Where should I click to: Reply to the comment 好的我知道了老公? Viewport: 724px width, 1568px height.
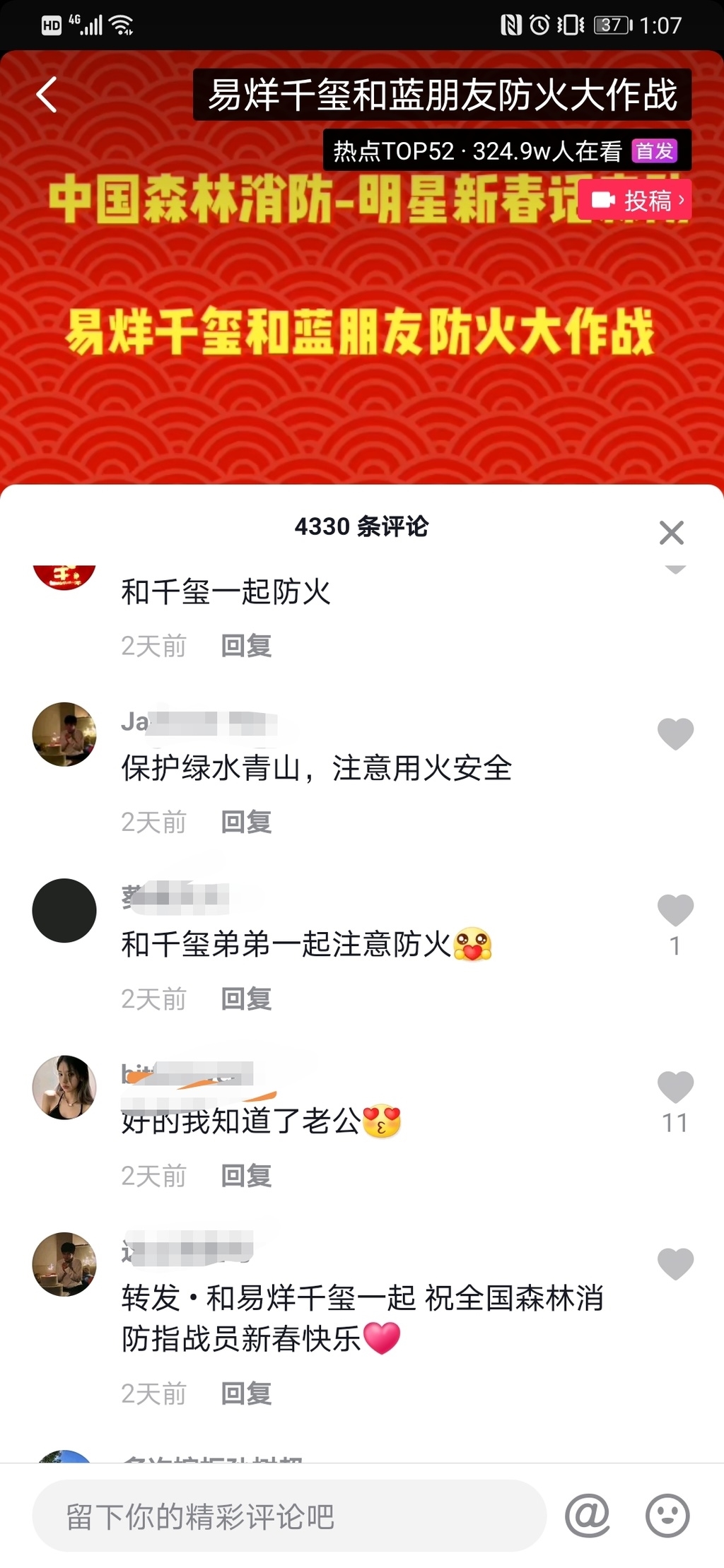coord(246,1175)
